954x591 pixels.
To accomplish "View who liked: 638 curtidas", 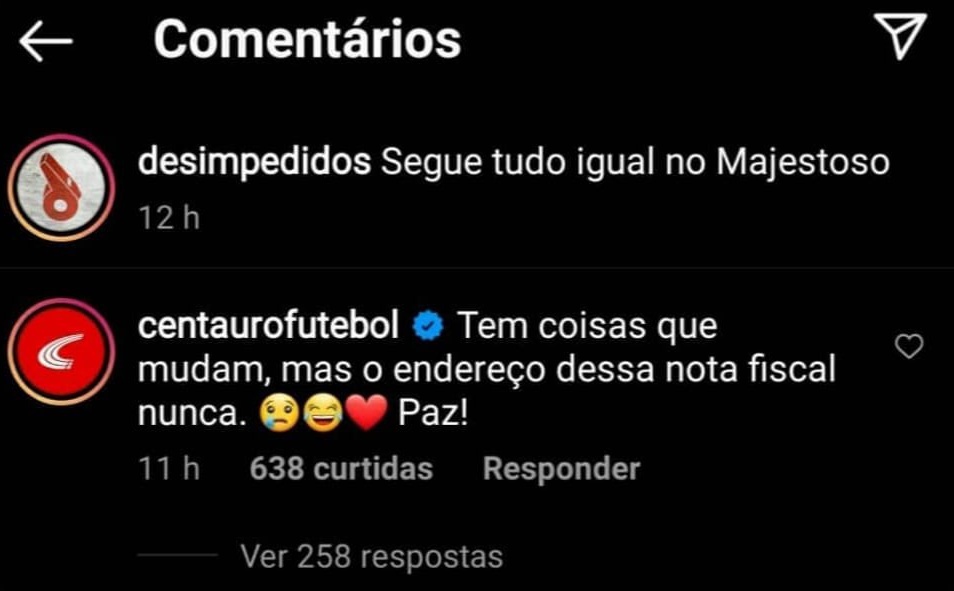I will coord(341,468).
